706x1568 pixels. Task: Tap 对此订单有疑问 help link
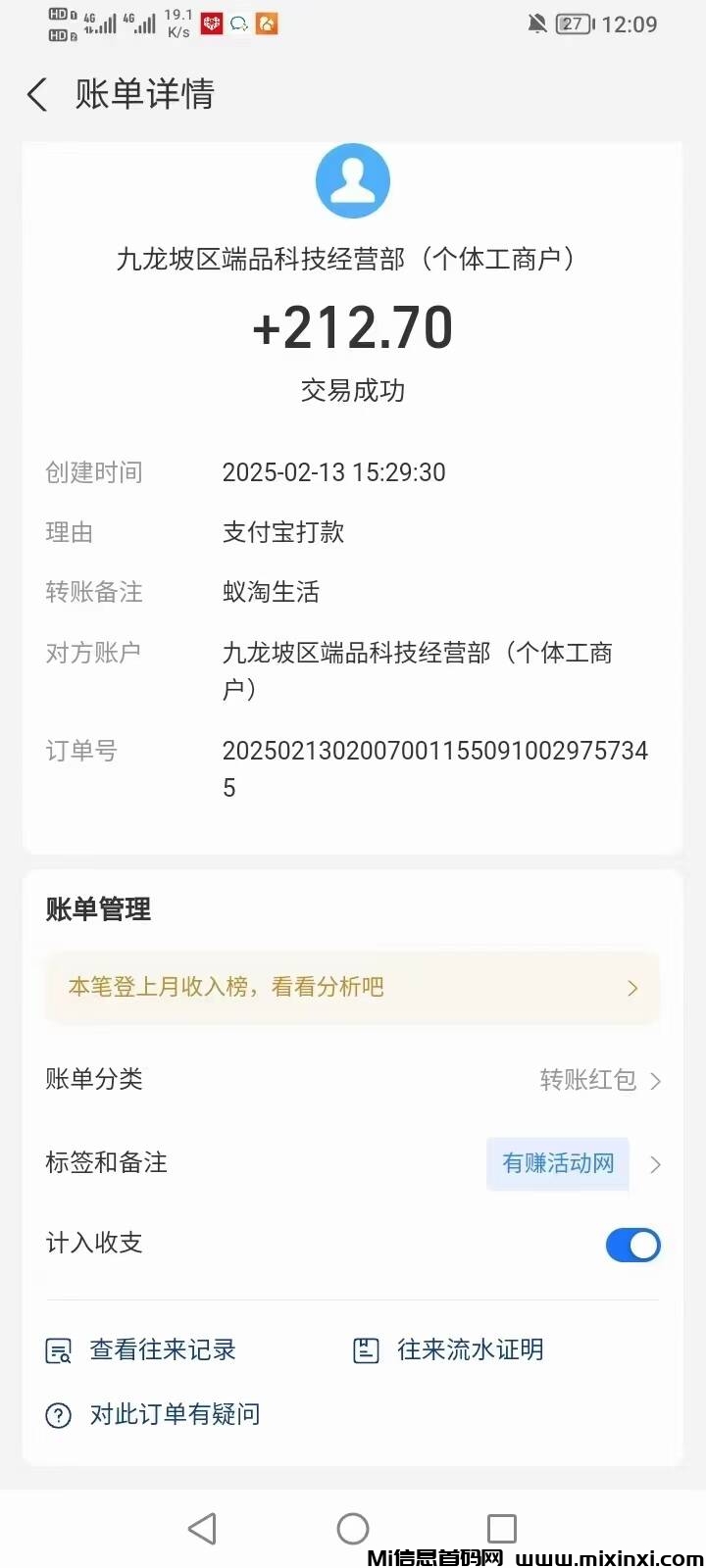point(154,1414)
